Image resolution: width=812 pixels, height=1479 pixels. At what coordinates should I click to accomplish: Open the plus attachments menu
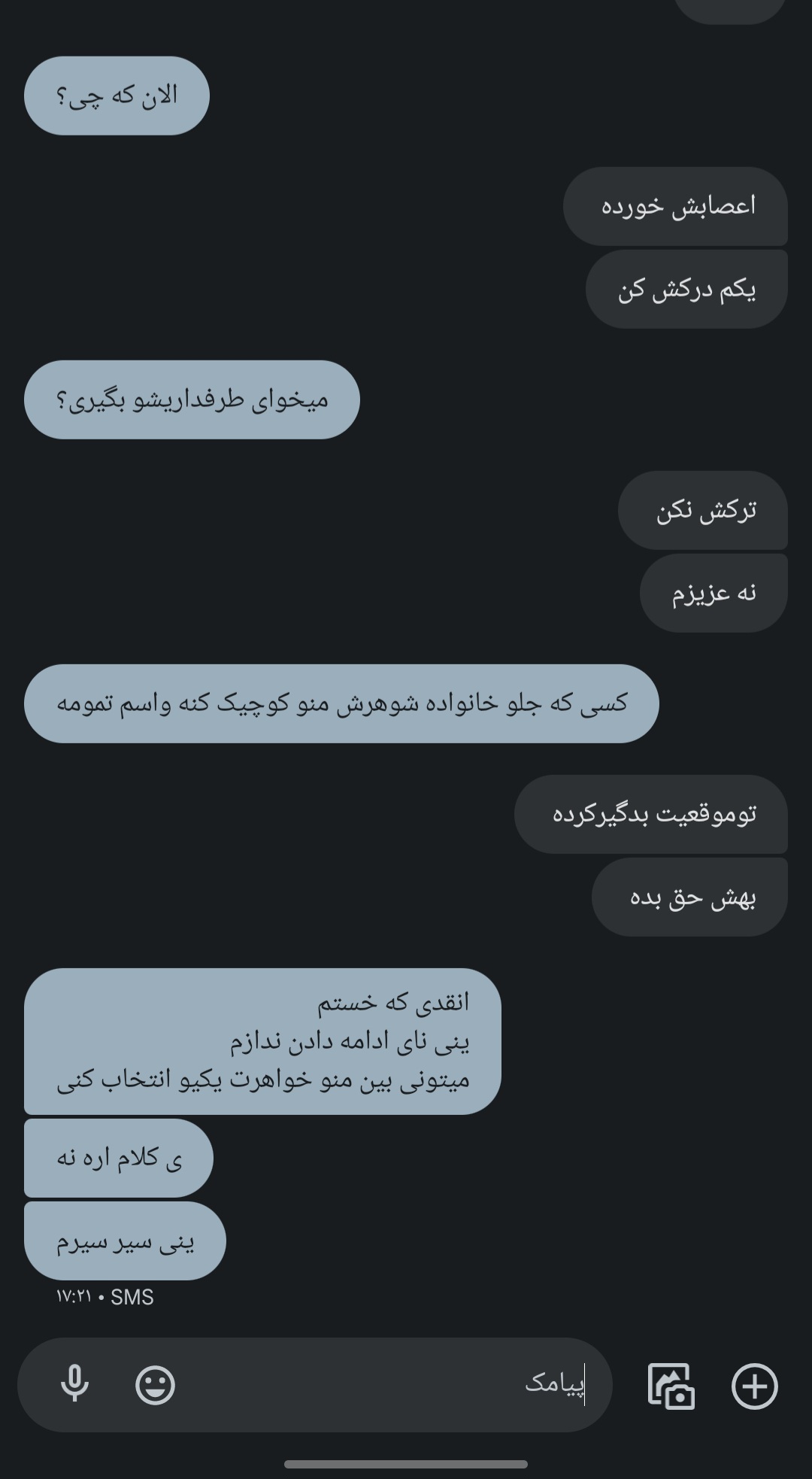click(x=754, y=1385)
